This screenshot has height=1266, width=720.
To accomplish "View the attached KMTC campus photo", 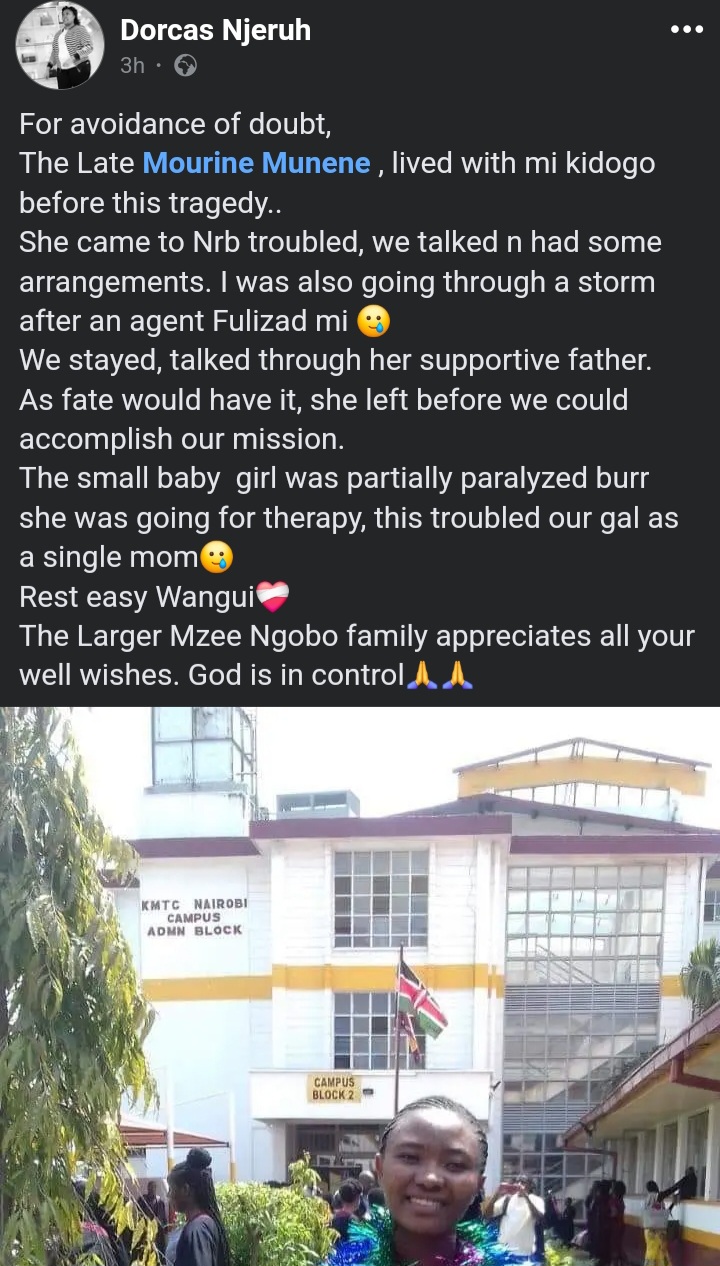I will tap(360, 985).
